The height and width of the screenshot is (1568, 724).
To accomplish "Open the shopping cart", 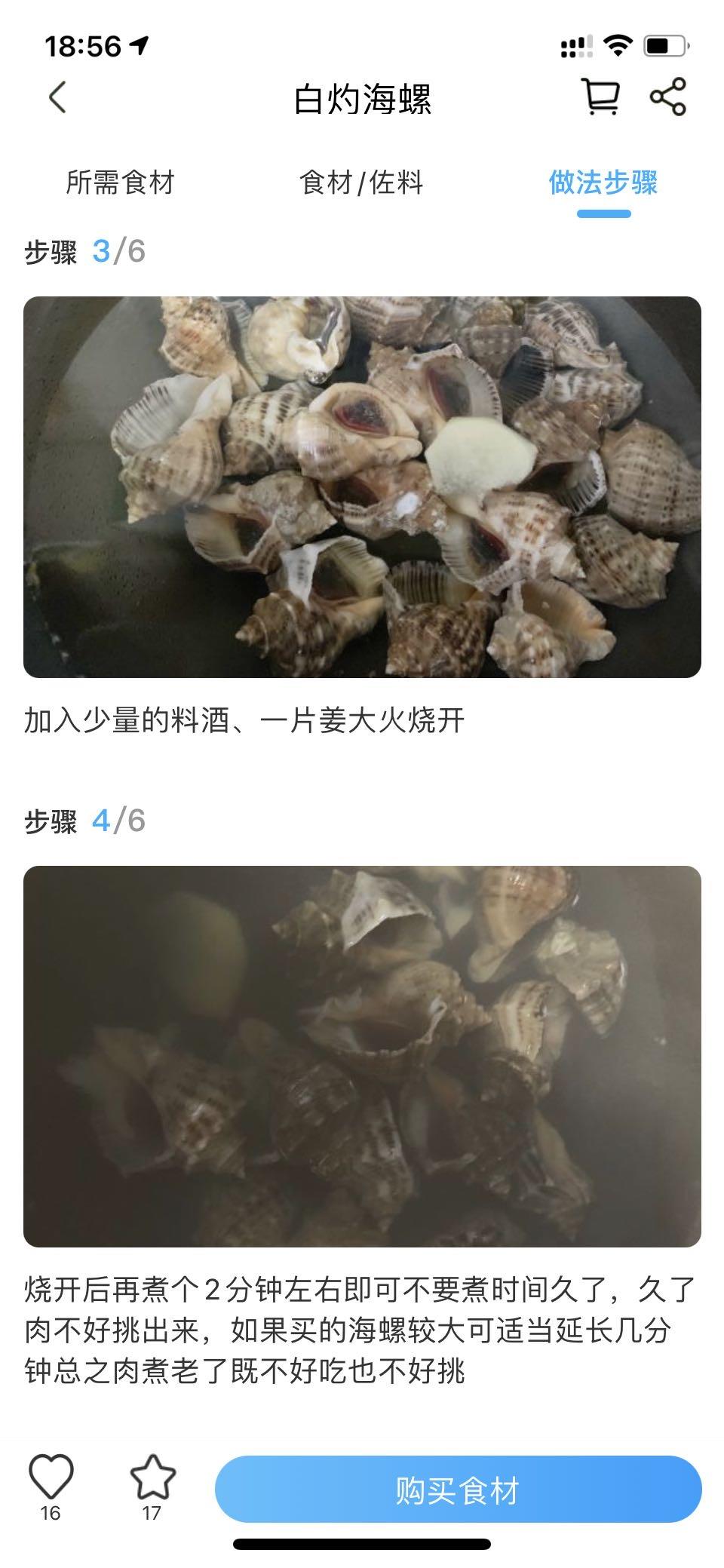I will point(600,97).
